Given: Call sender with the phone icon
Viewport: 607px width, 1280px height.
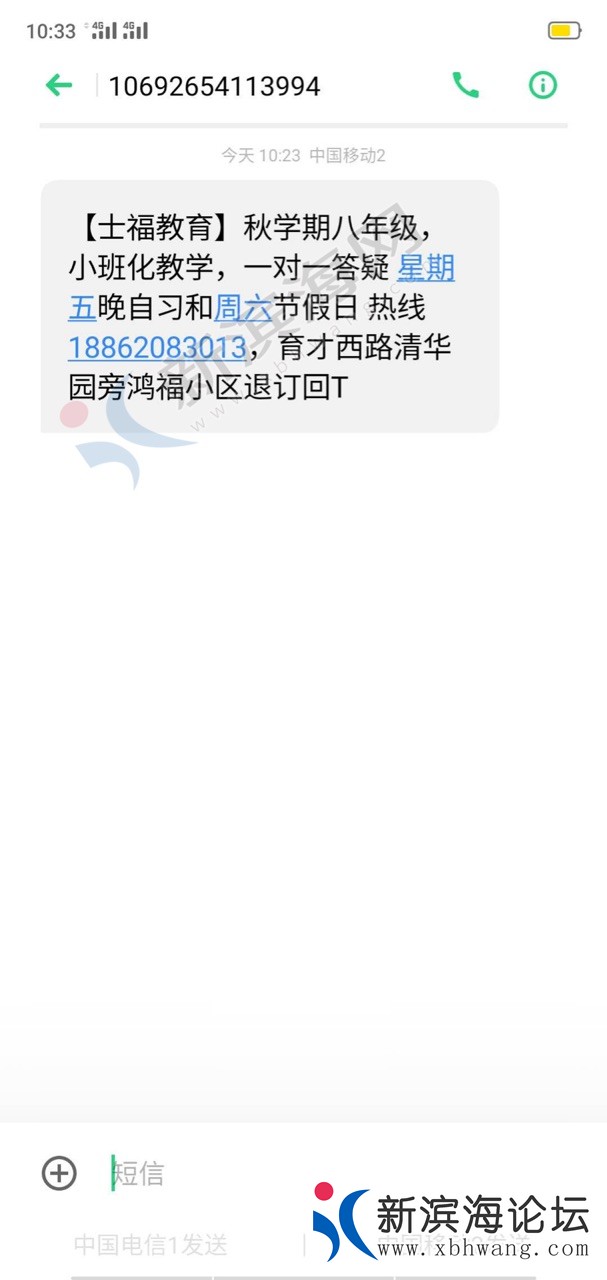Looking at the screenshot, I should [x=465, y=86].
